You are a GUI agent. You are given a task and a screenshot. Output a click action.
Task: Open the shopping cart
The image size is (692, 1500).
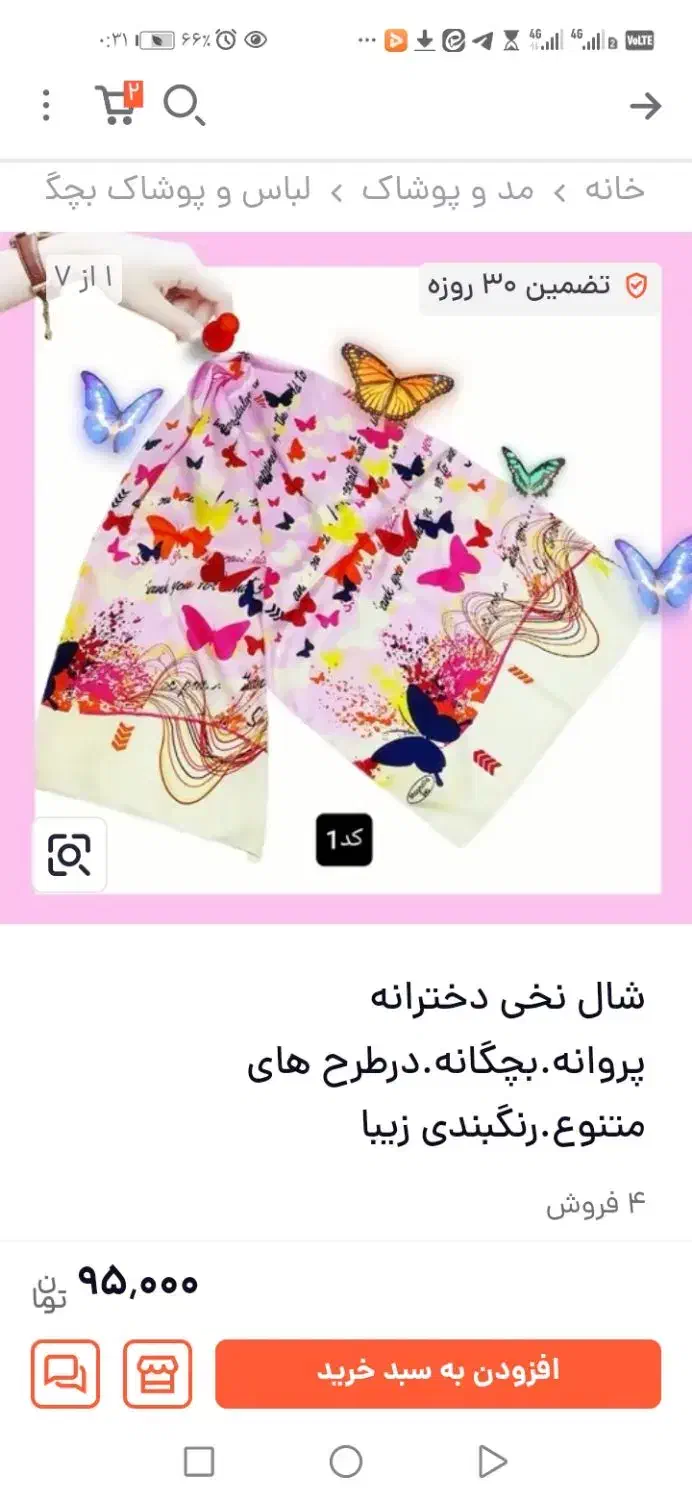[119, 104]
